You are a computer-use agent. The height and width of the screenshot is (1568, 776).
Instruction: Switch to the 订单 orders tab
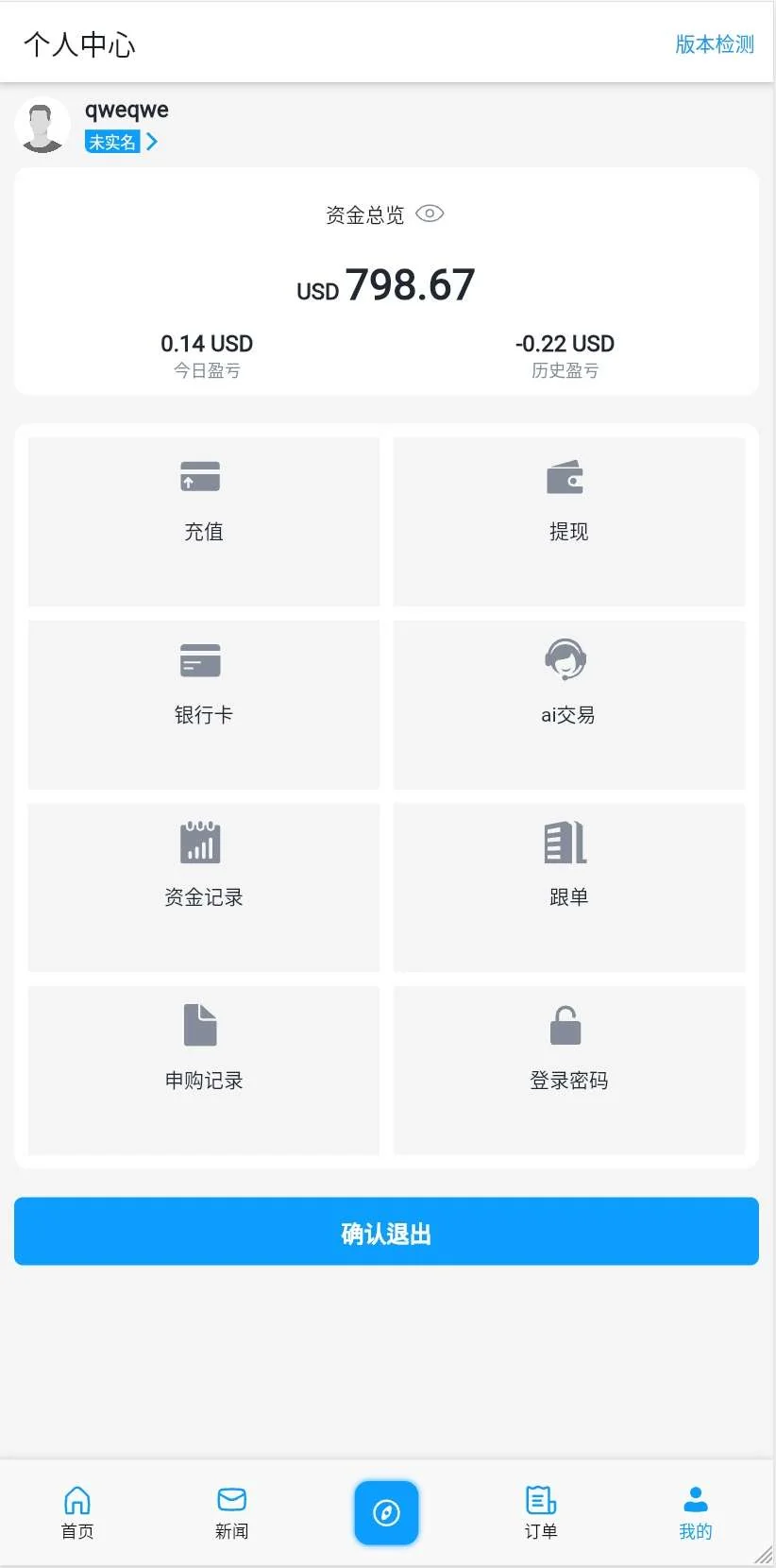tap(541, 1512)
